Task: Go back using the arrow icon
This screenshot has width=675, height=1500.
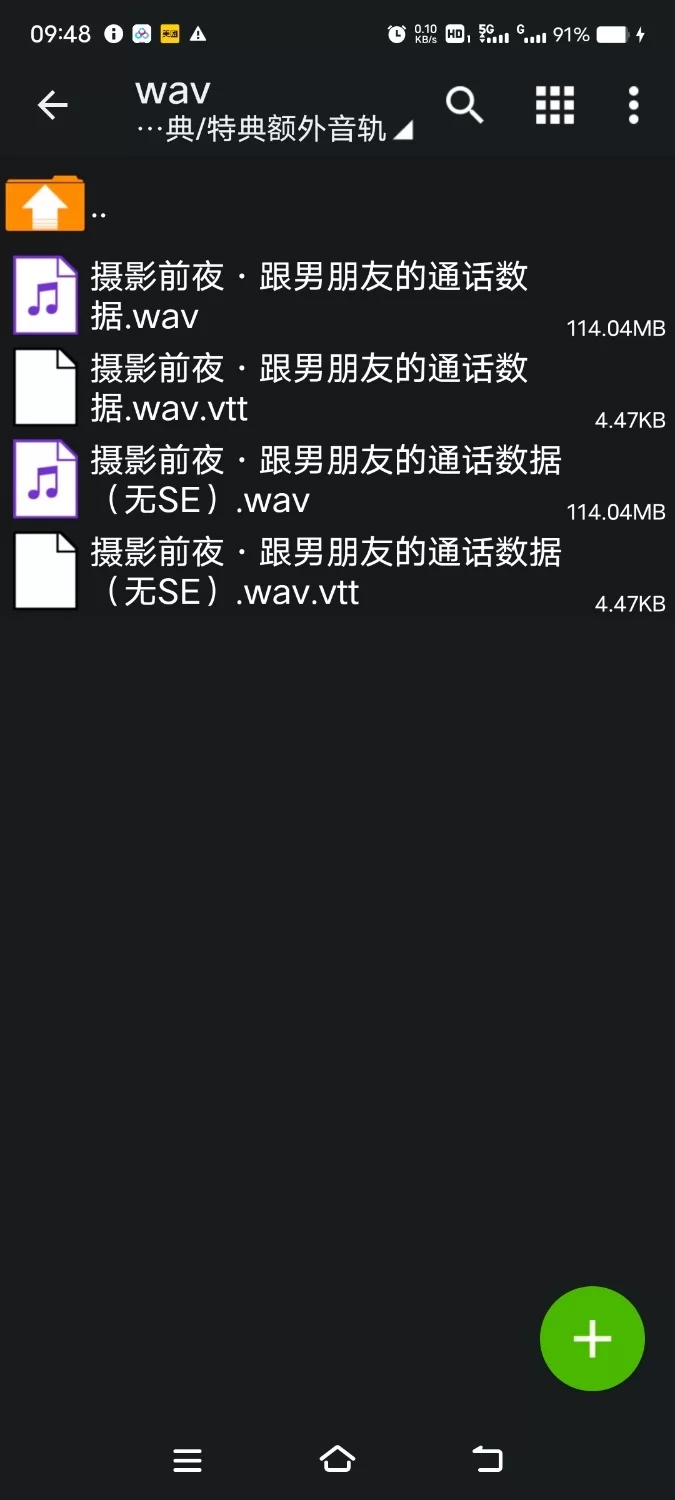Action: (x=52, y=105)
